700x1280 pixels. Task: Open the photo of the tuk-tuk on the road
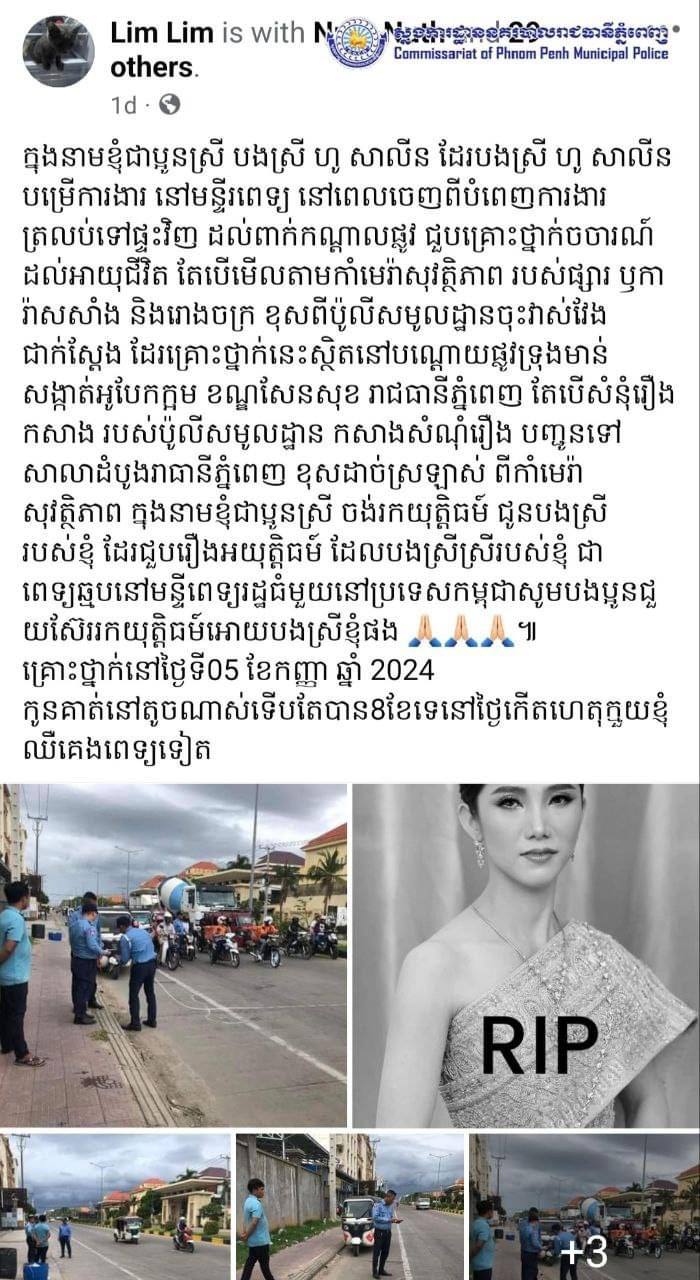pyautogui.click(x=115, y=1205)
